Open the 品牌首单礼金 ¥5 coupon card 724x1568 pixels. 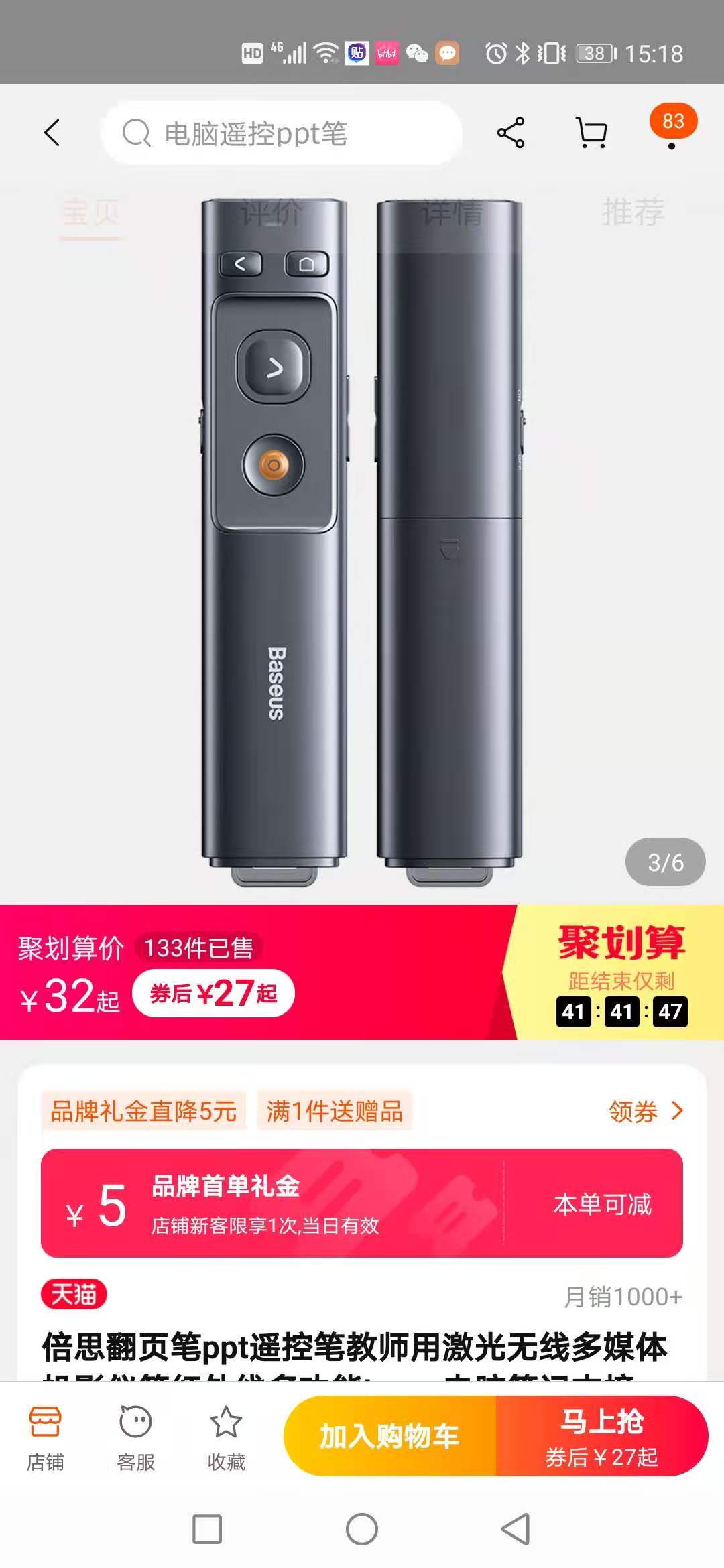[x=362, y=1203]
